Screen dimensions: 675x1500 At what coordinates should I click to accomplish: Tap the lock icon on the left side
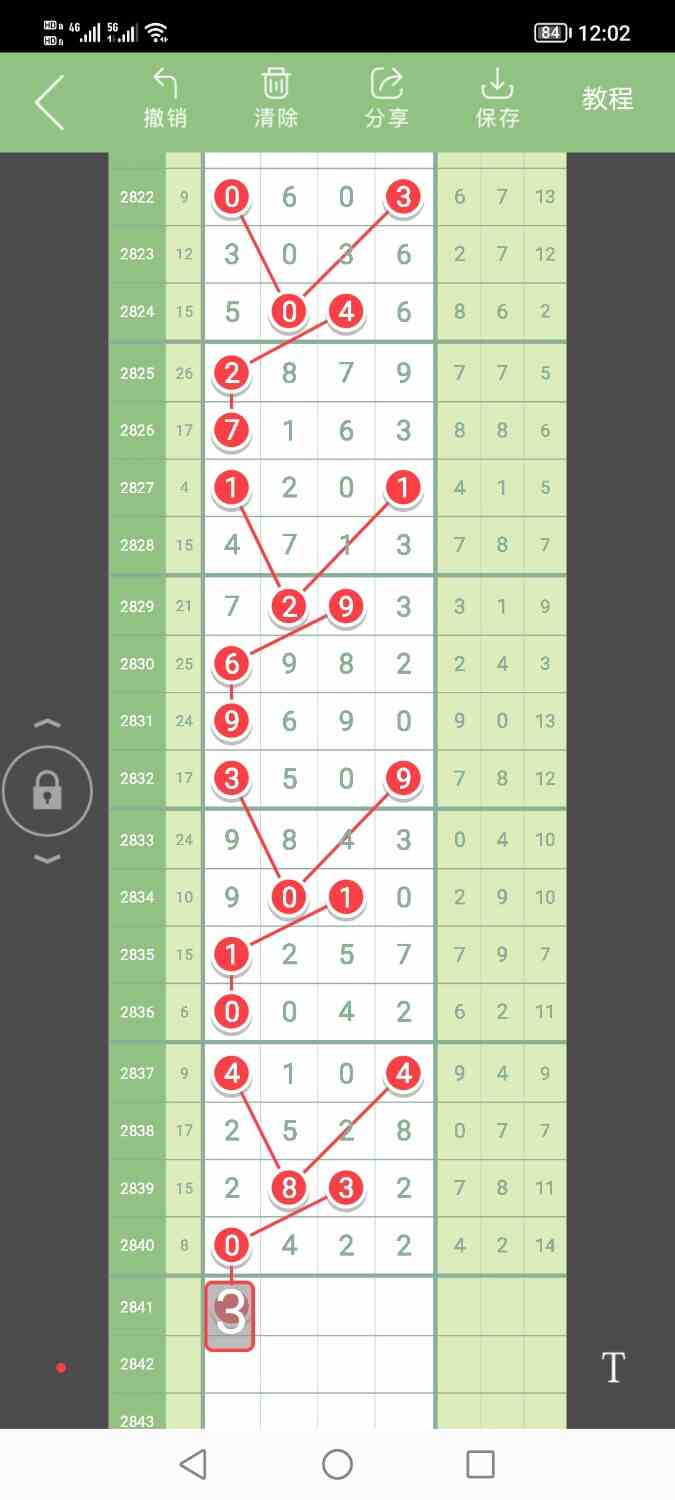47,792
